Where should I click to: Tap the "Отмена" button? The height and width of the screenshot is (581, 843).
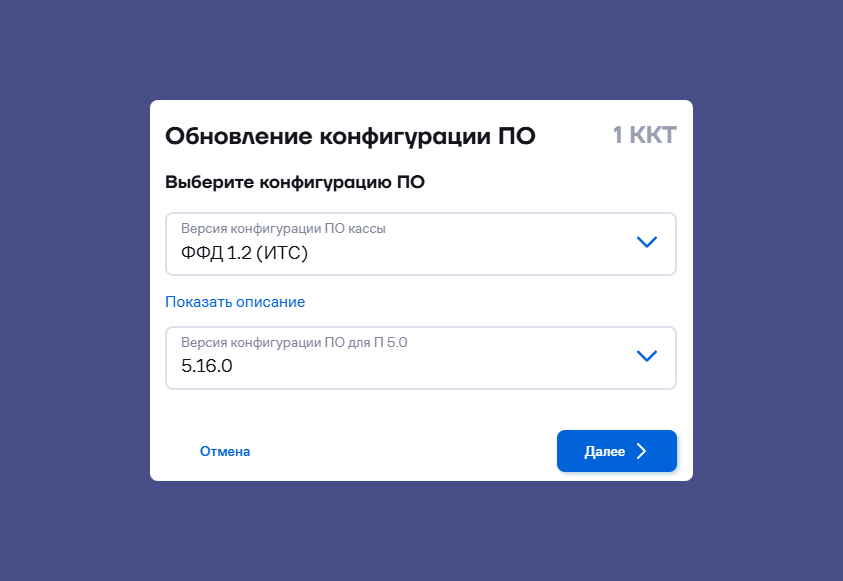point(225,451)
